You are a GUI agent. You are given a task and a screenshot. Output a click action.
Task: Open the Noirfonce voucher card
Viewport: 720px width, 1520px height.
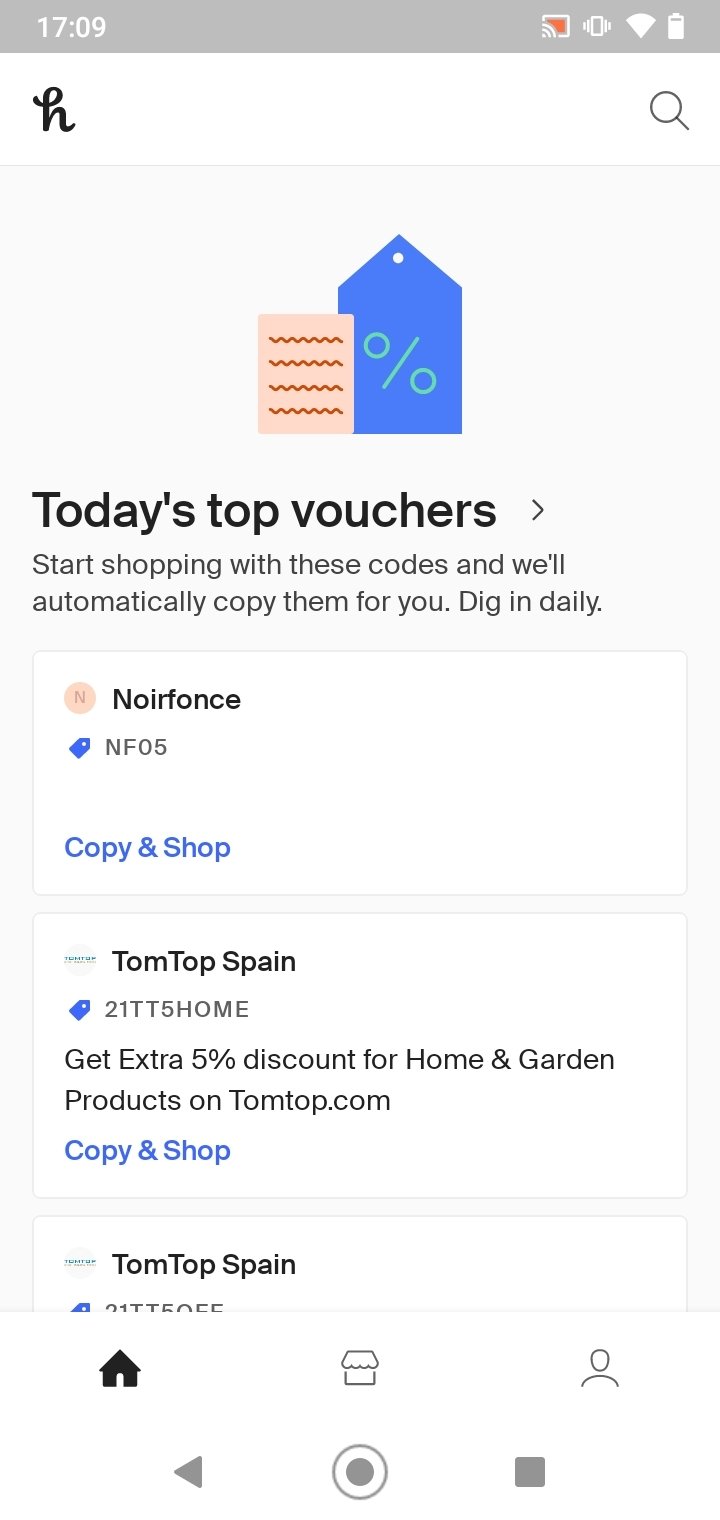coord(360,773)
